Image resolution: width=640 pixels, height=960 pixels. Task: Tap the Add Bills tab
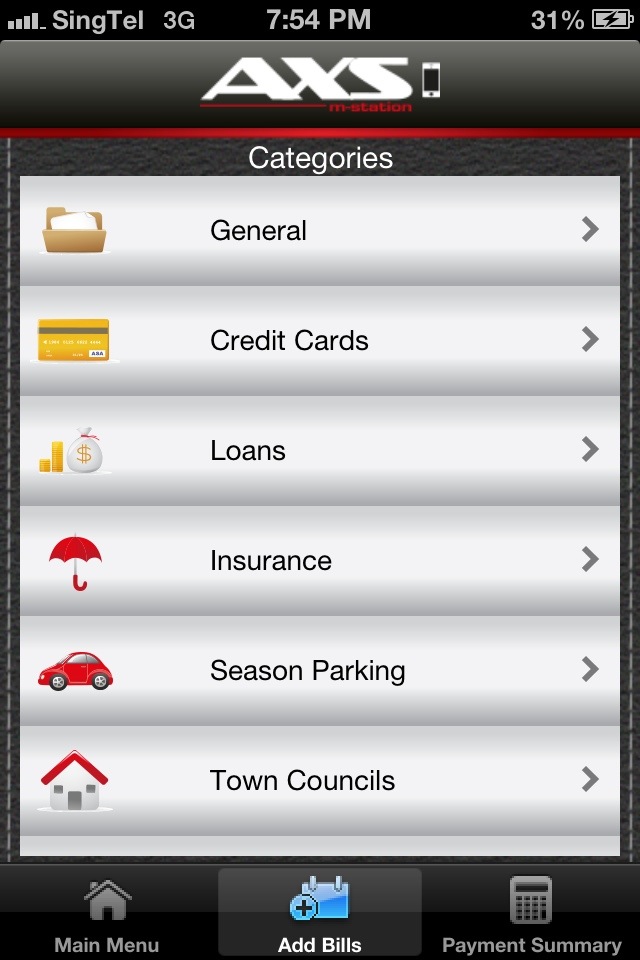pos(320,914)
